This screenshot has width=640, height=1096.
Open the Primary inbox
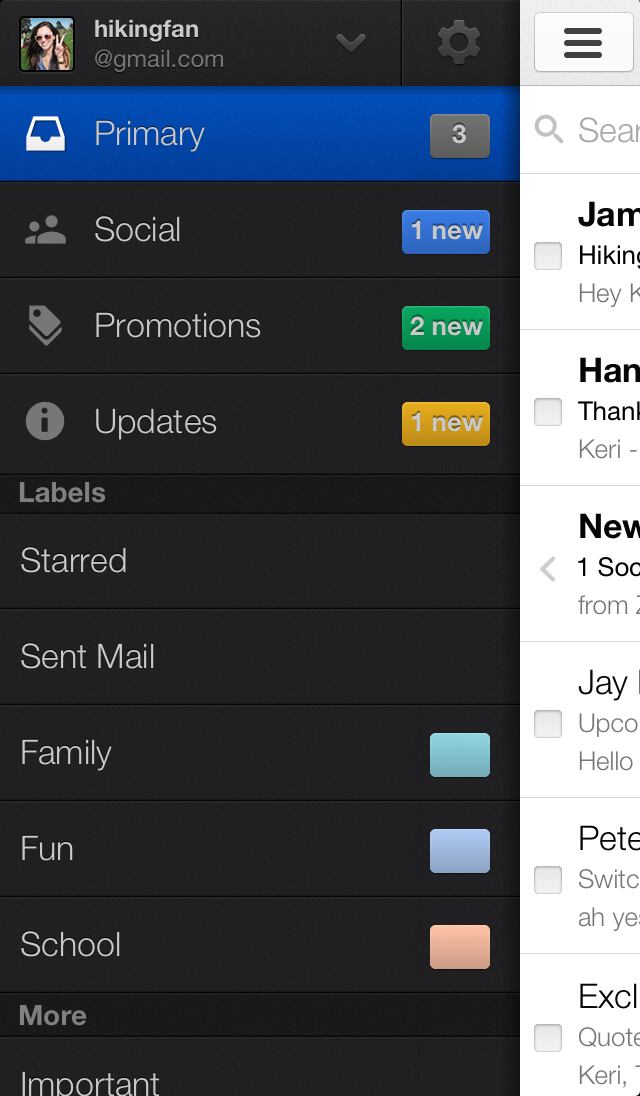pos(259,134)
